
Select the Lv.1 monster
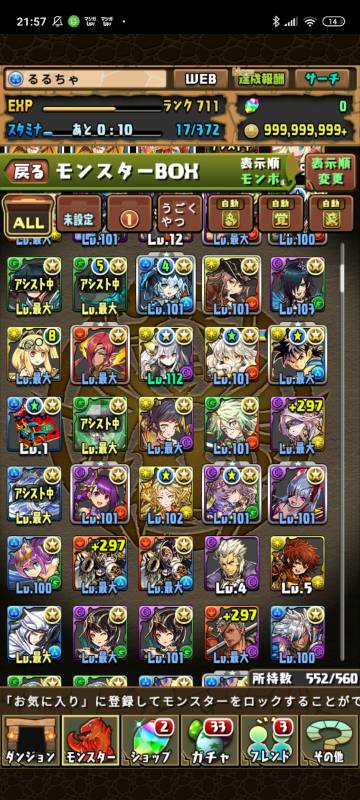[34, 425]
